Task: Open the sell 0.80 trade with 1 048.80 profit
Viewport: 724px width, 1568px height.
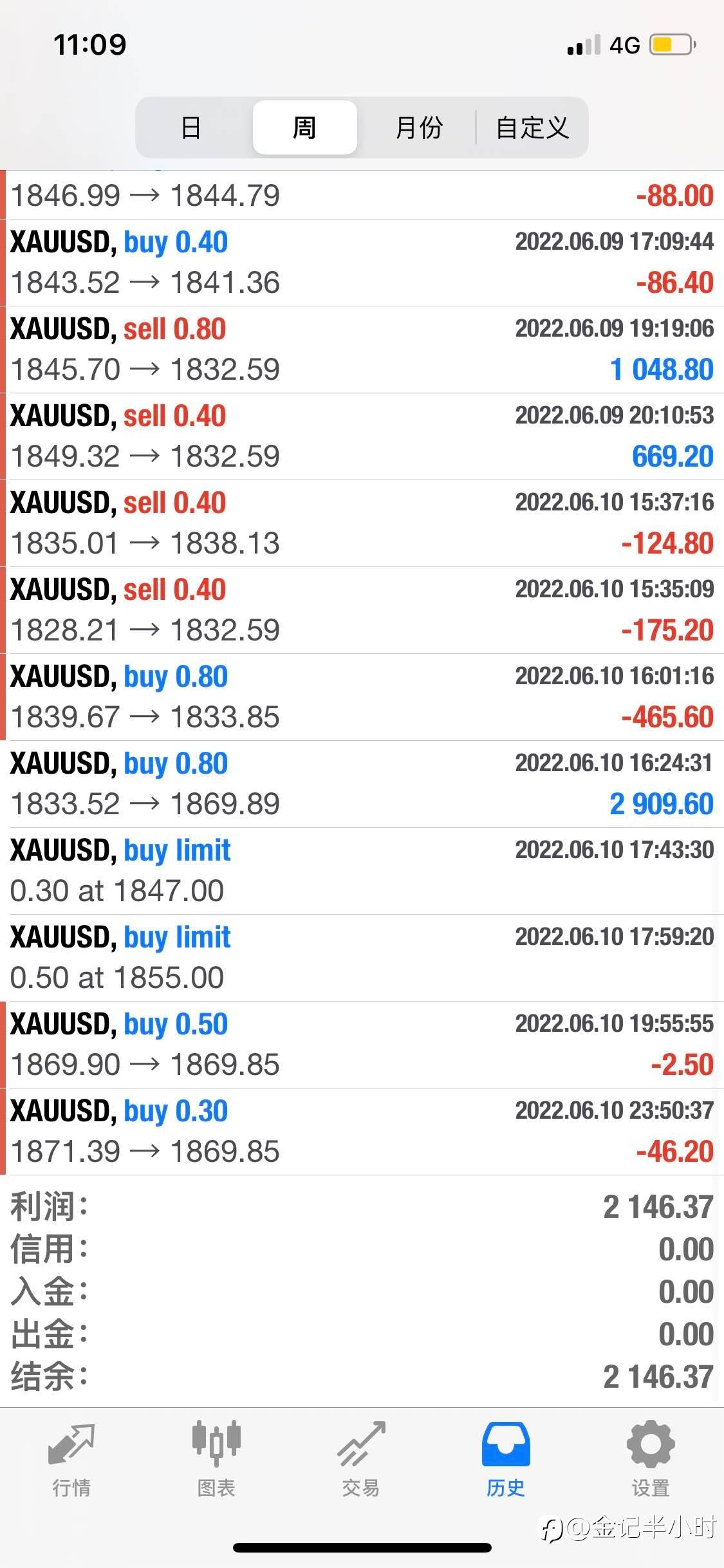Action: 362,350
